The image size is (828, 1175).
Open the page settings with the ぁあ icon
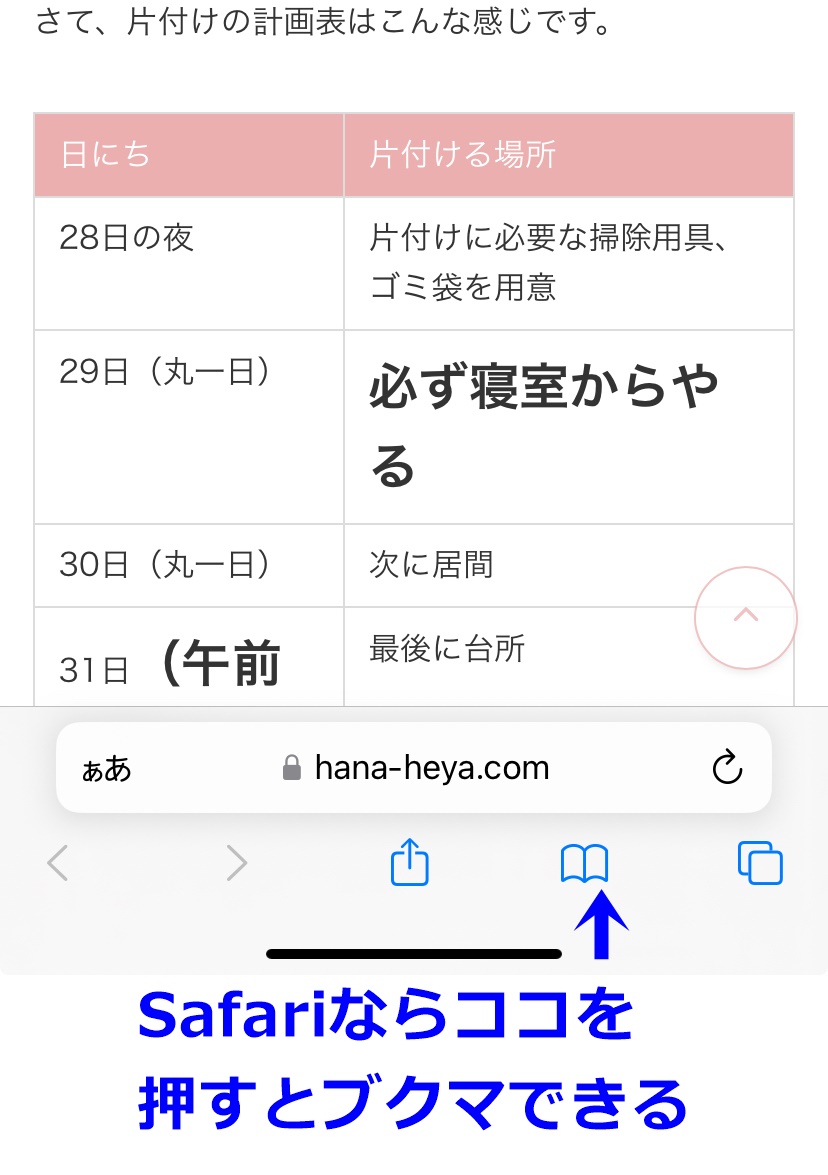tap(104, 767)
